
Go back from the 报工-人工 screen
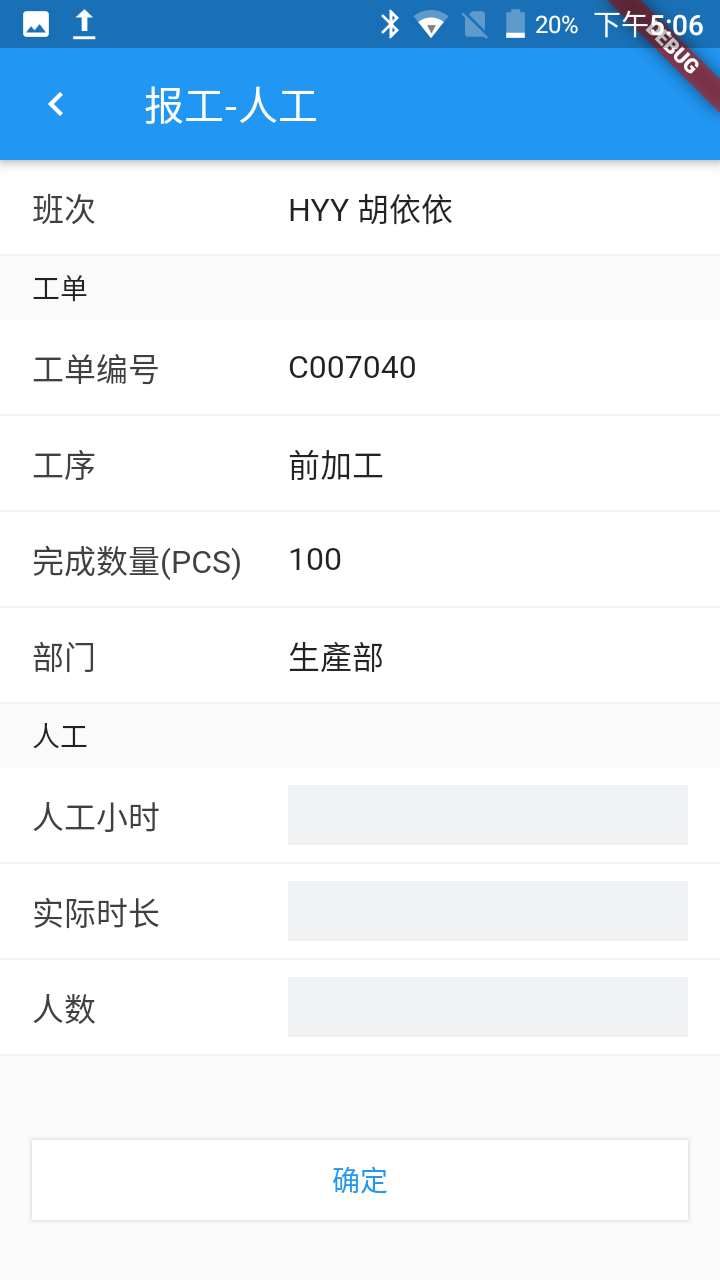56,104
